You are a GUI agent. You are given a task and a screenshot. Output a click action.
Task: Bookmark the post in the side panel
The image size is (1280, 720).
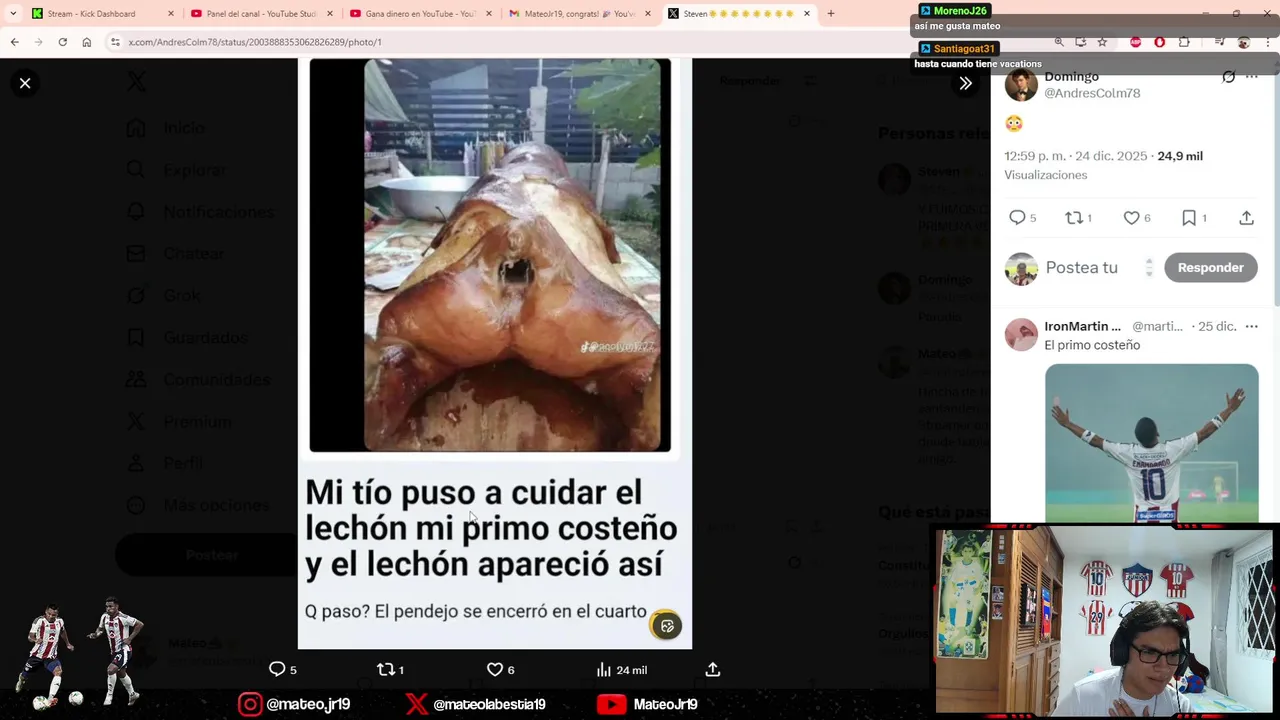point(1189,218)
